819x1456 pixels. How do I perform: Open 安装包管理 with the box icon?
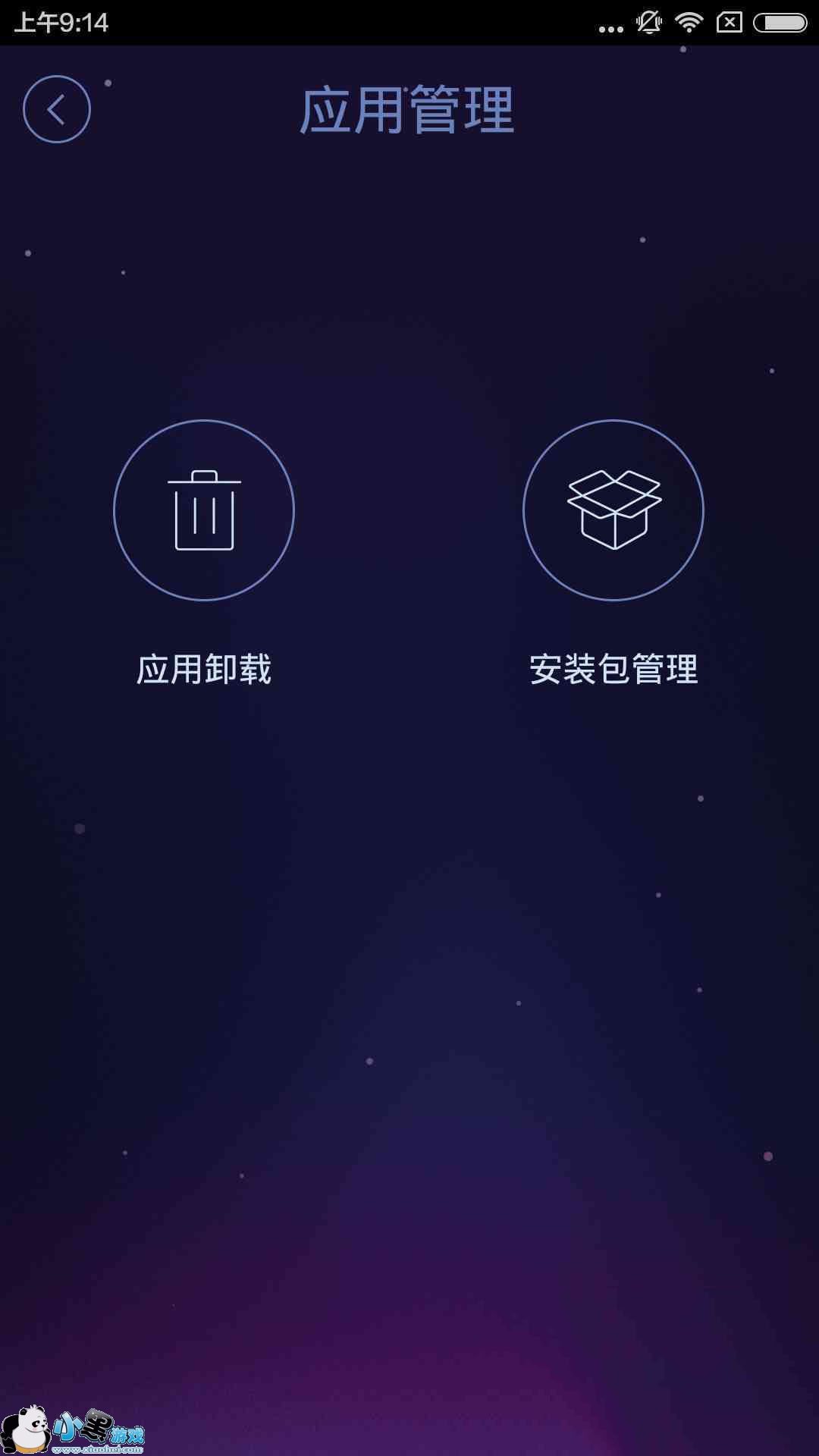click(613, 510)
